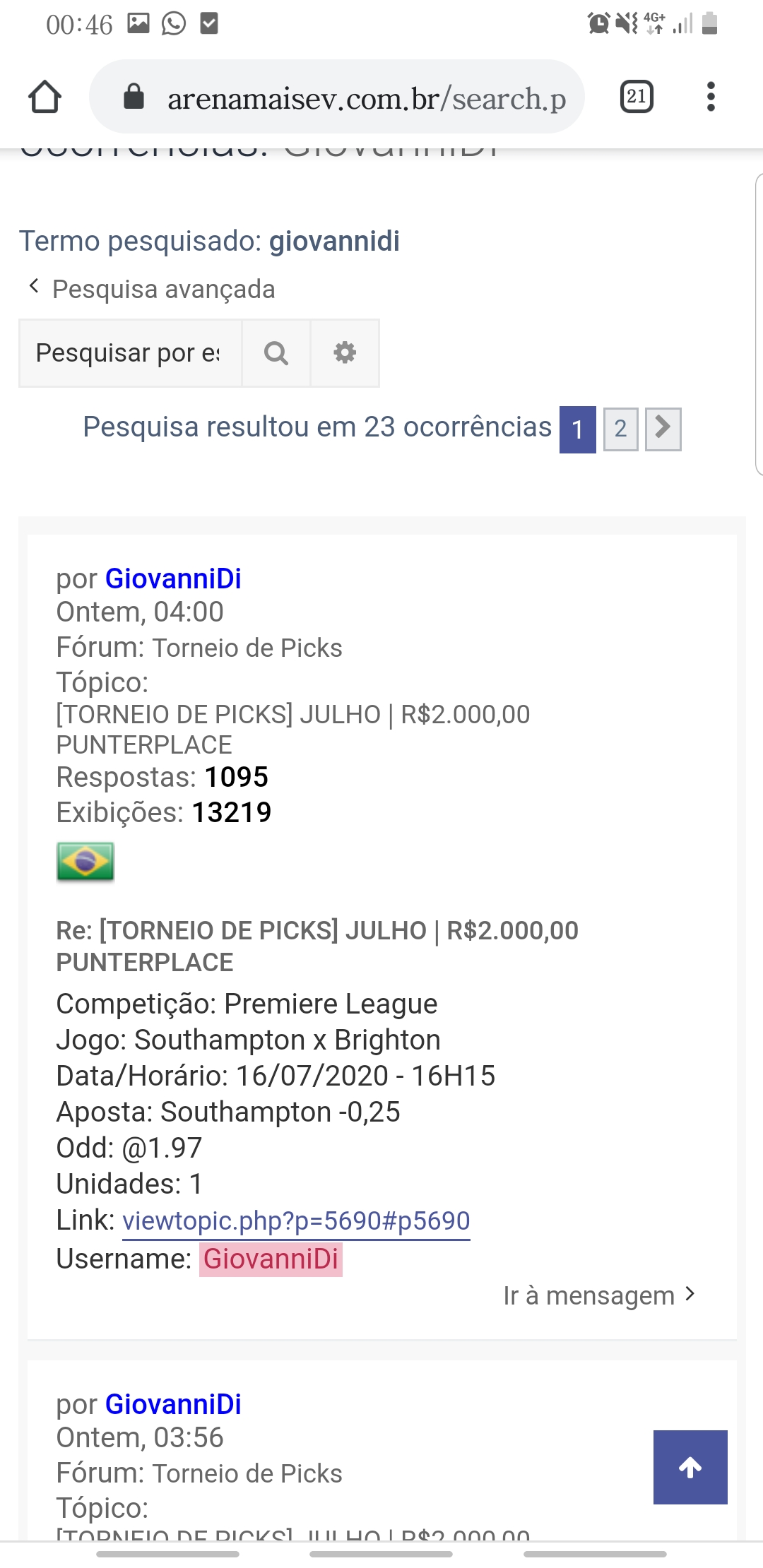Open the browser tab switcher

[636, 97]
